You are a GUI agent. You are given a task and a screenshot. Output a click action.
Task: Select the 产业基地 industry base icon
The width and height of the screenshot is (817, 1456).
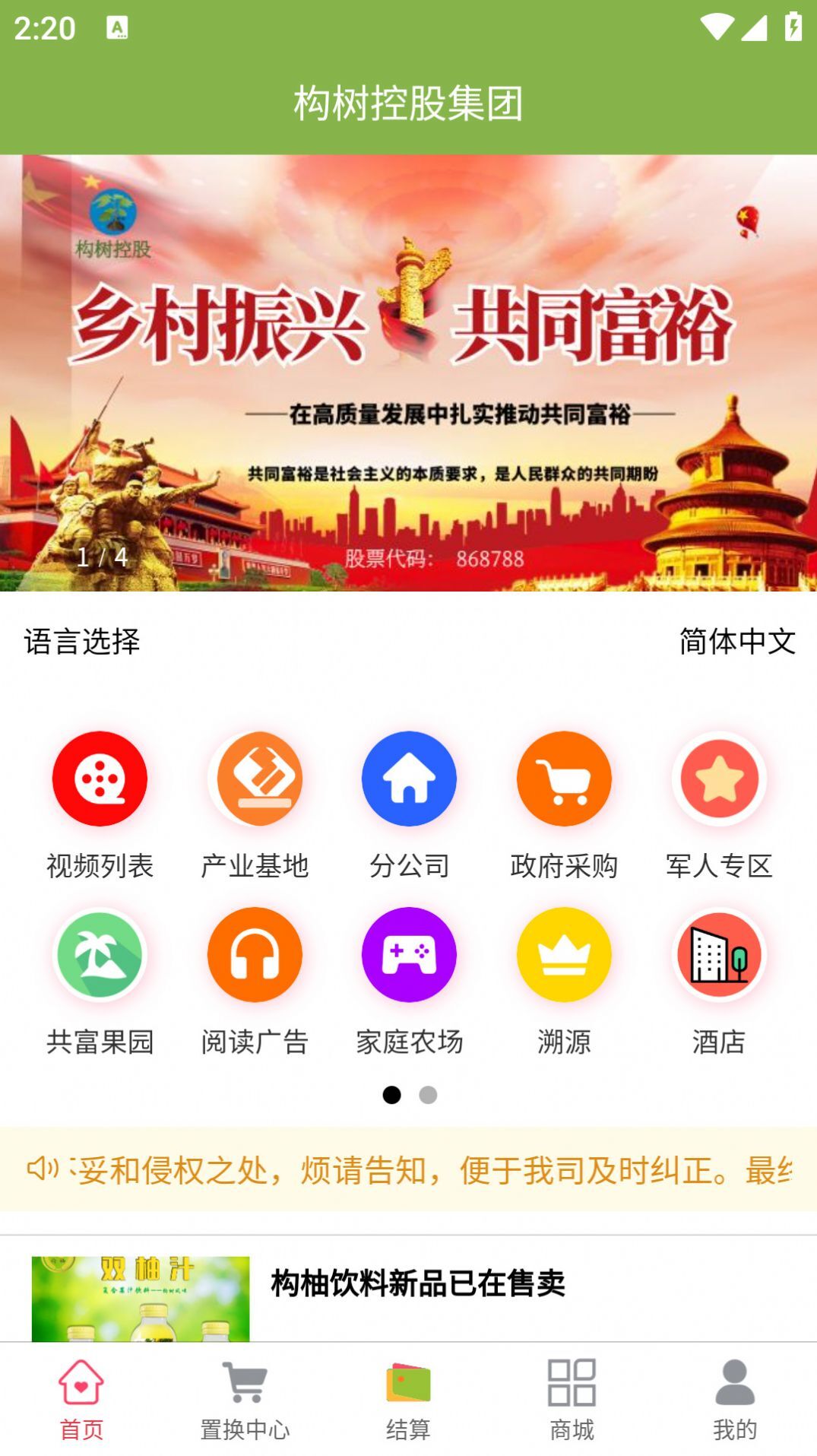(x=253, y=779)
